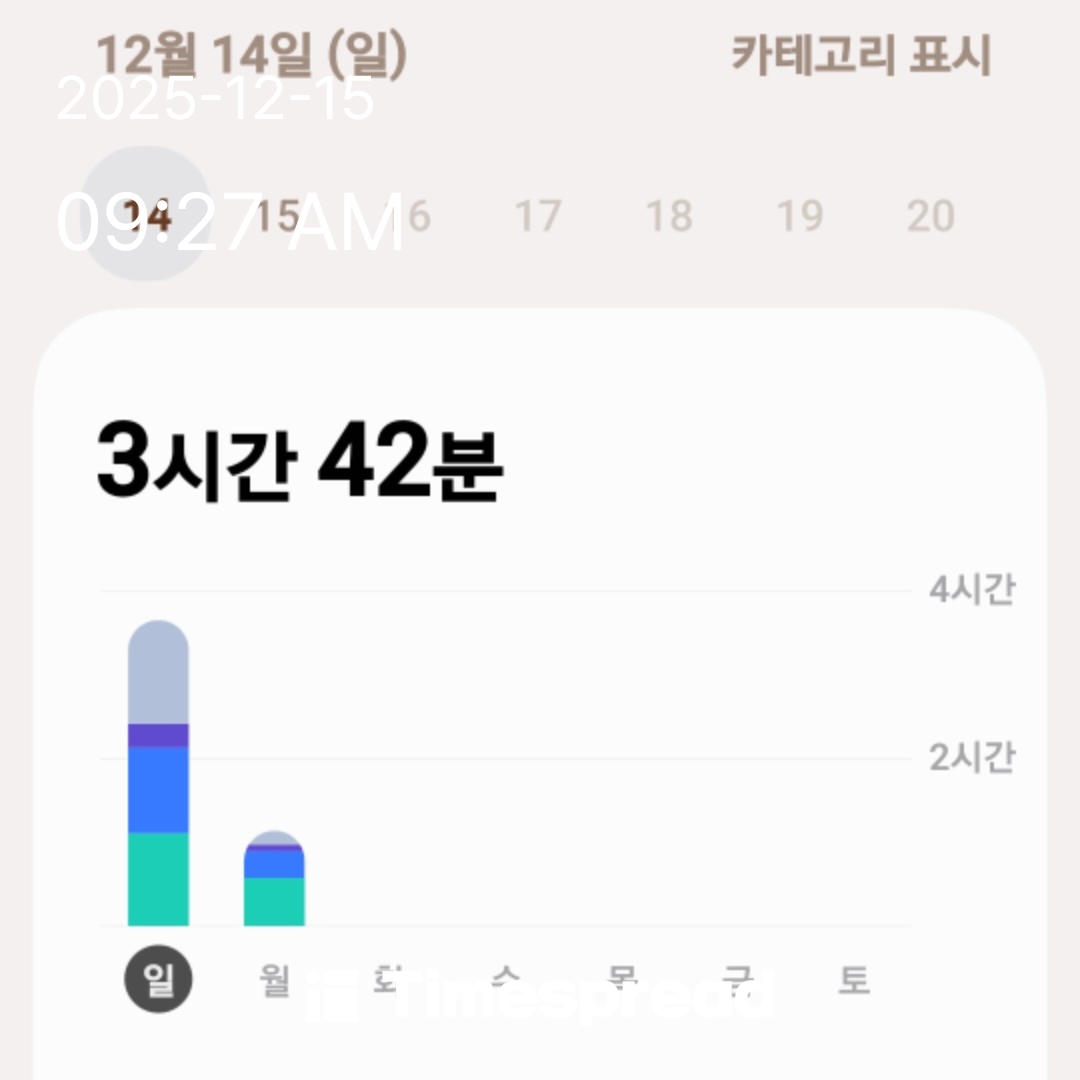Jump to date 20 in the week strip
Image resolution: width=1080 pixels, height=1080 pixels.
point(930,215)
